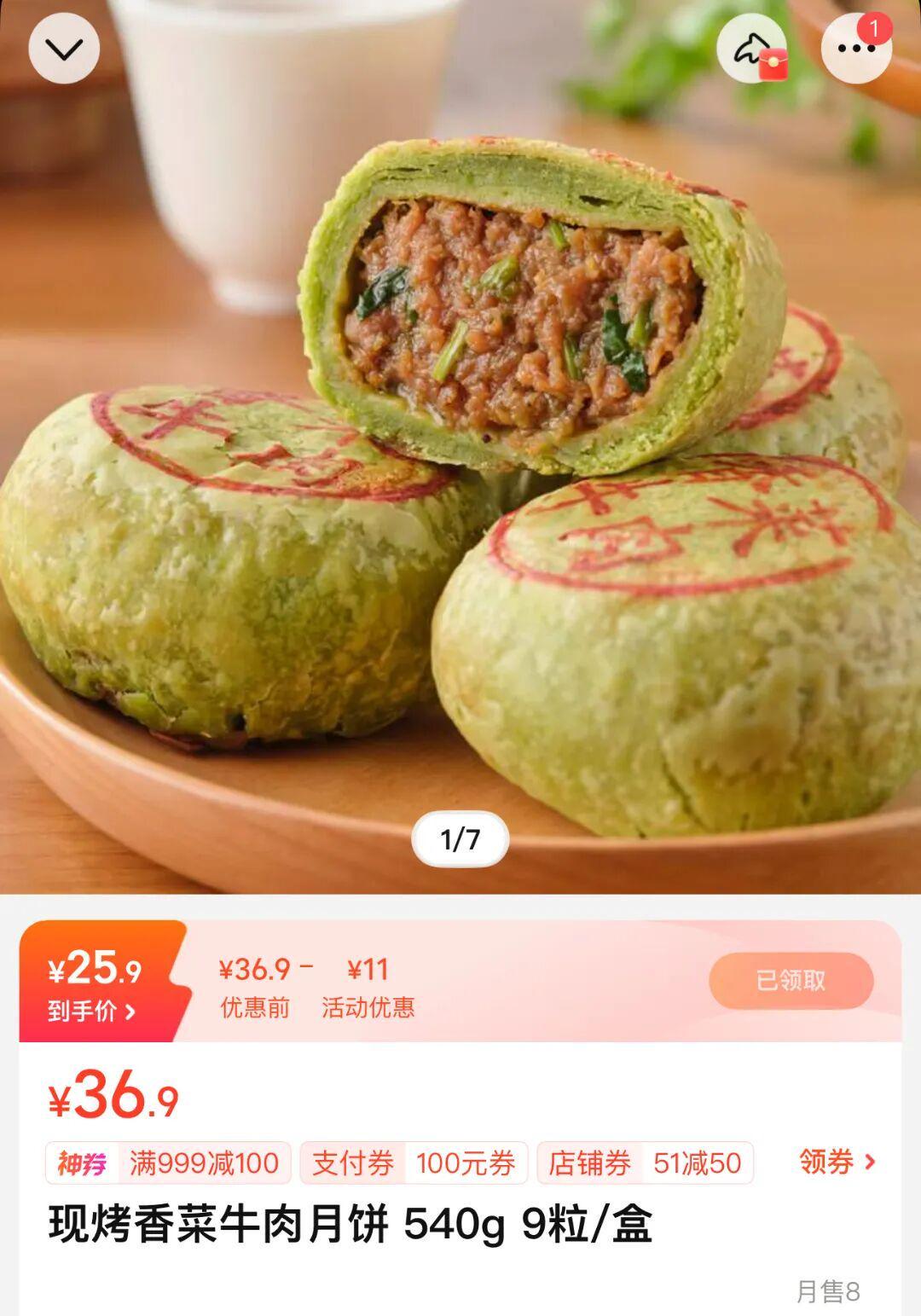The height and width of the screenshot is (1316, 921).
Task: Open the 到手价 price details
Action: 94,1011
